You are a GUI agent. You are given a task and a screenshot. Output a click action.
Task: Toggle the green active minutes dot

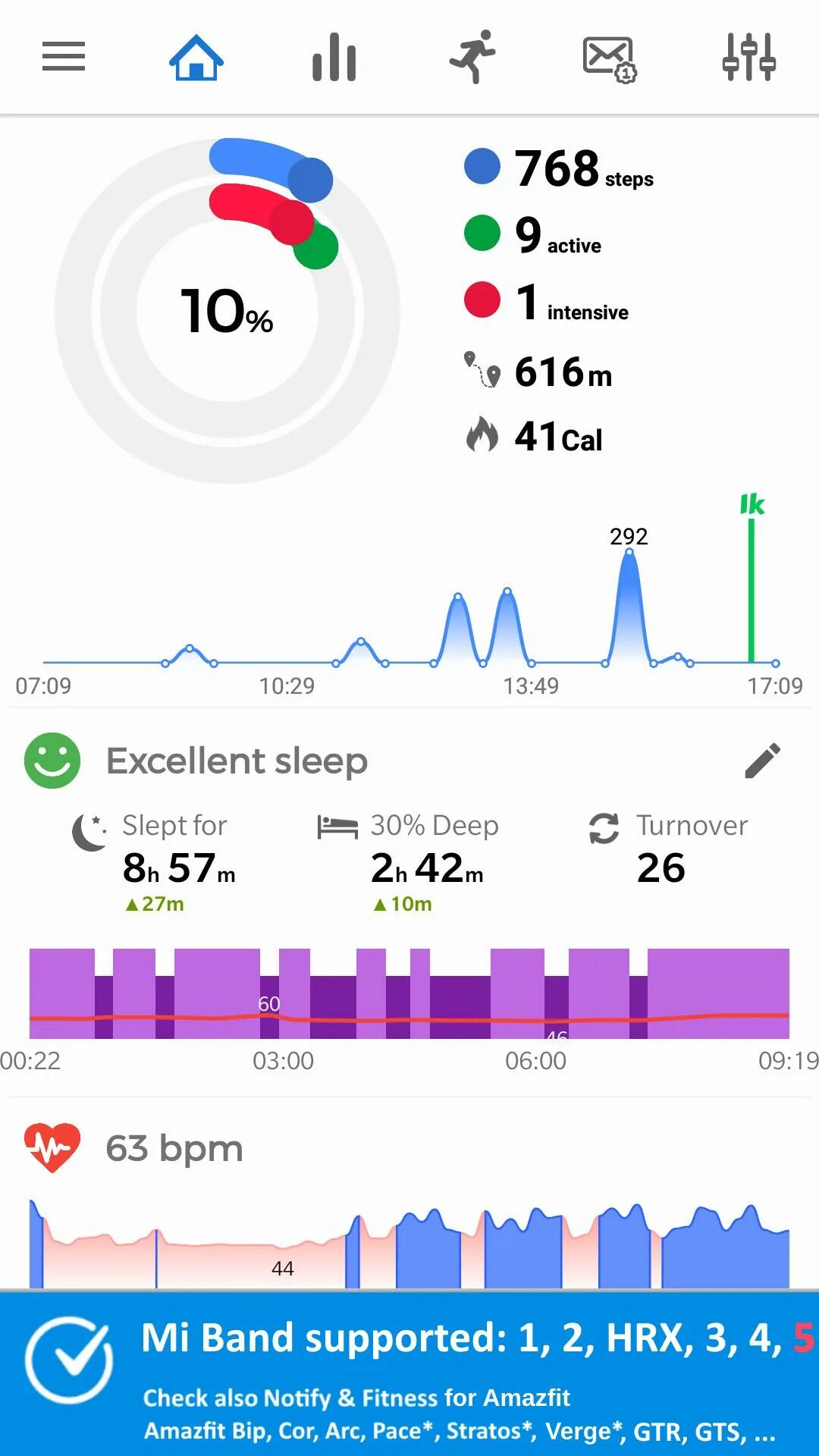[x=483, y=232]
